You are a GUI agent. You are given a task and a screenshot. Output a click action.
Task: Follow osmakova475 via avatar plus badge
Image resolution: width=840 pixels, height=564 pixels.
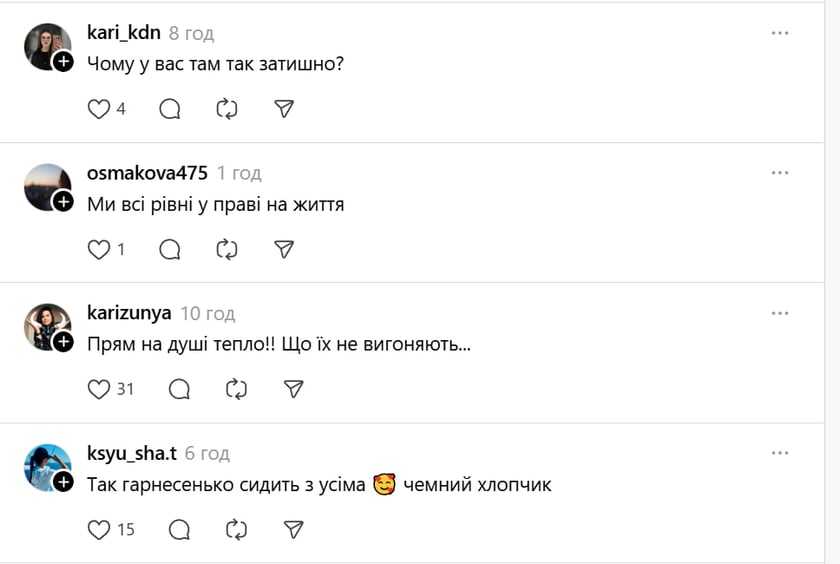[63, 202]
